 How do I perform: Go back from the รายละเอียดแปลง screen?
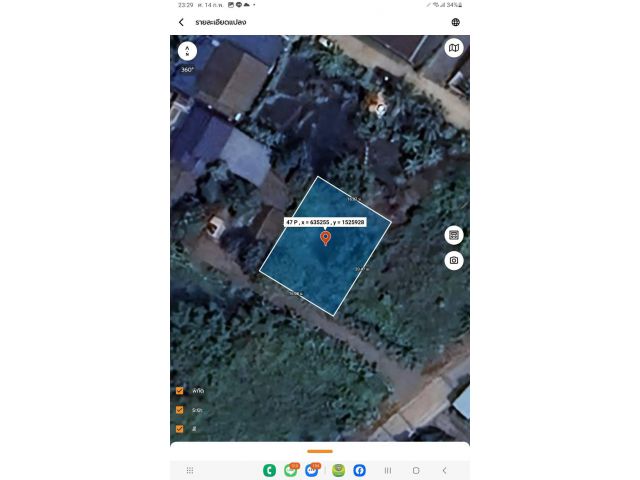coord(181,22)
